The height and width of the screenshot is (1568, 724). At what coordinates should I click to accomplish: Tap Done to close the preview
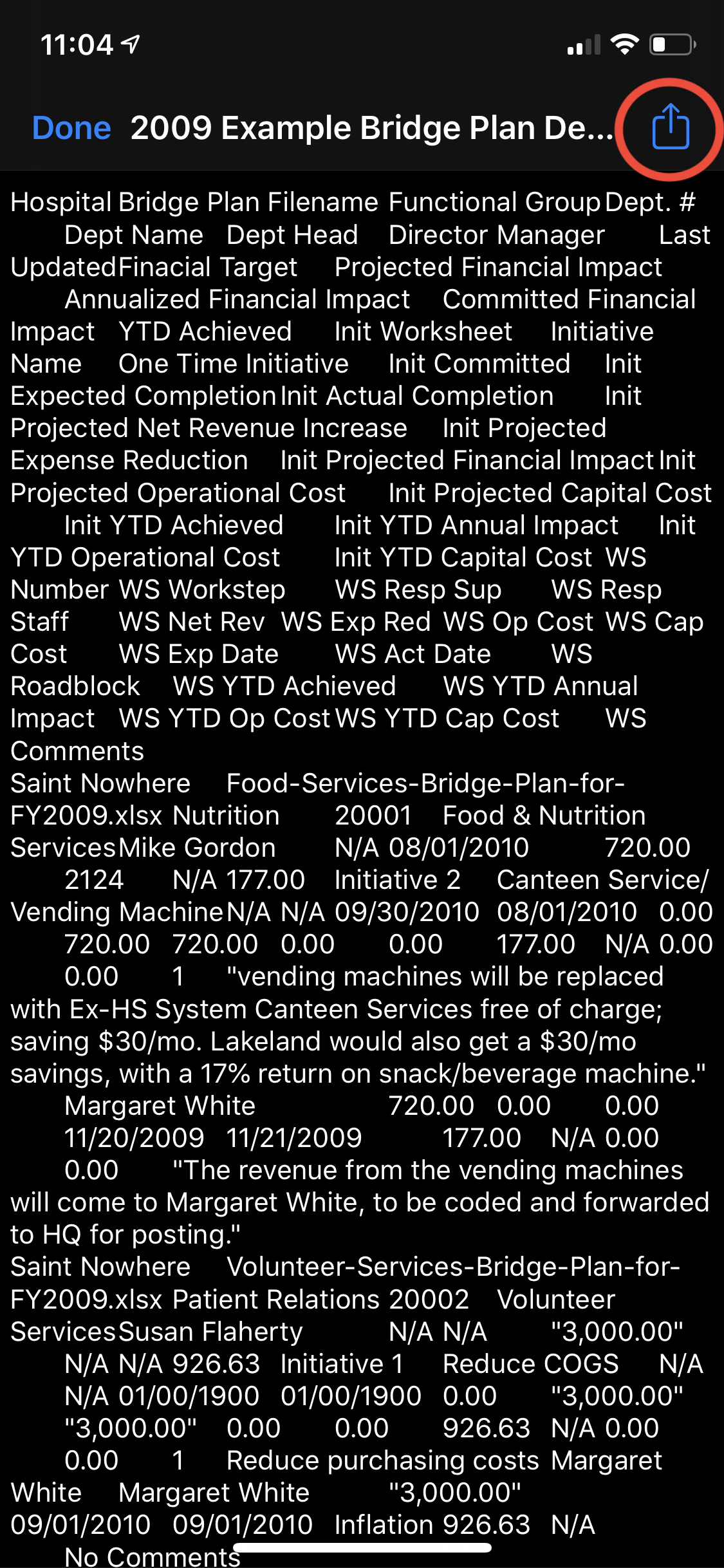pyautogui.click(x=71, y=128)
